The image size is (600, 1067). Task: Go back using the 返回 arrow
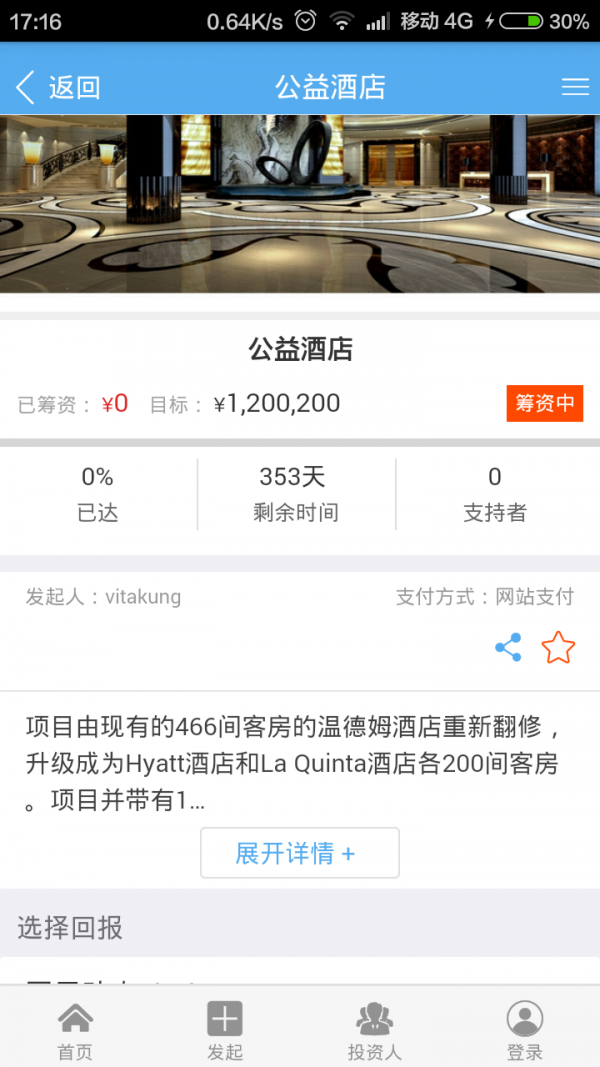(x=56, y=87)
